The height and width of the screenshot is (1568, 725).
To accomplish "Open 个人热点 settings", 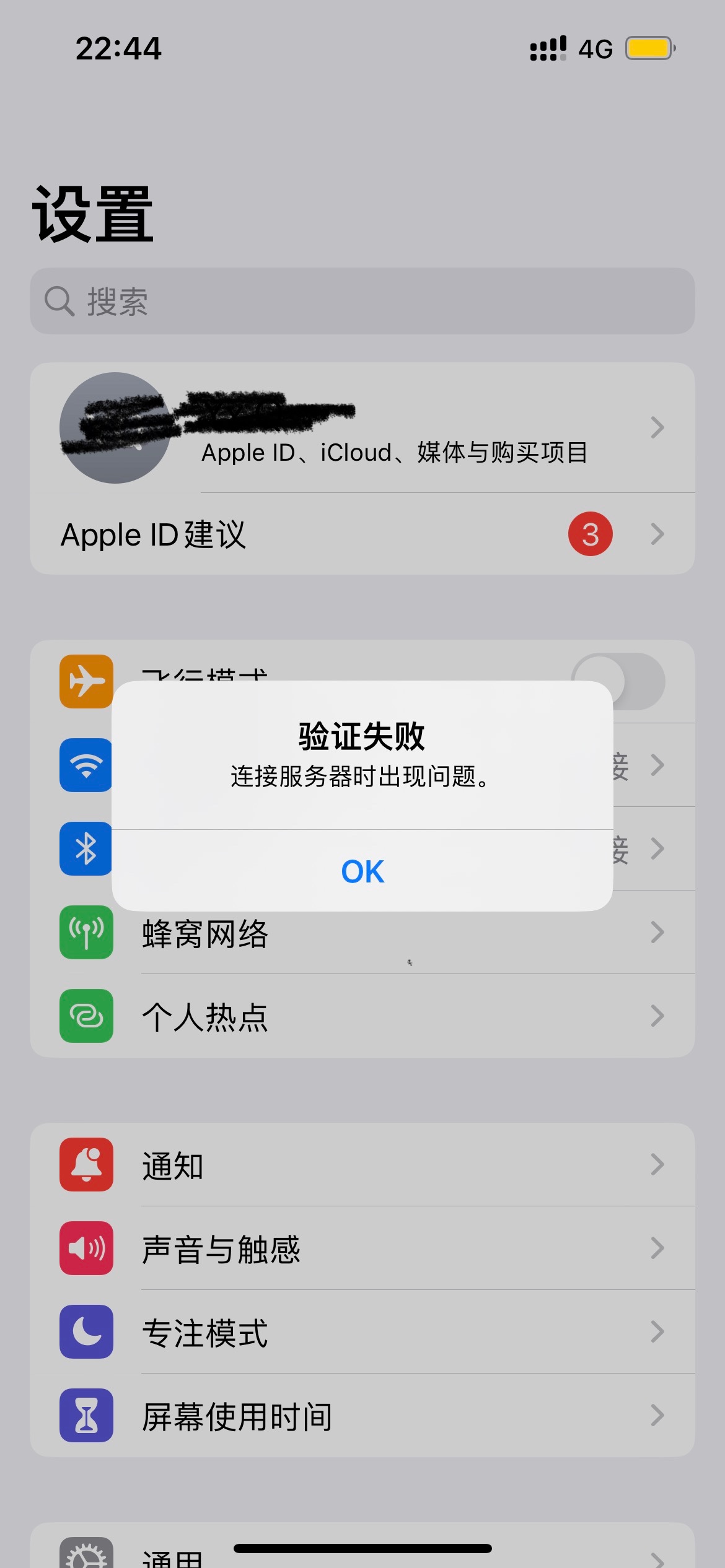I will tap(362, 1017).
